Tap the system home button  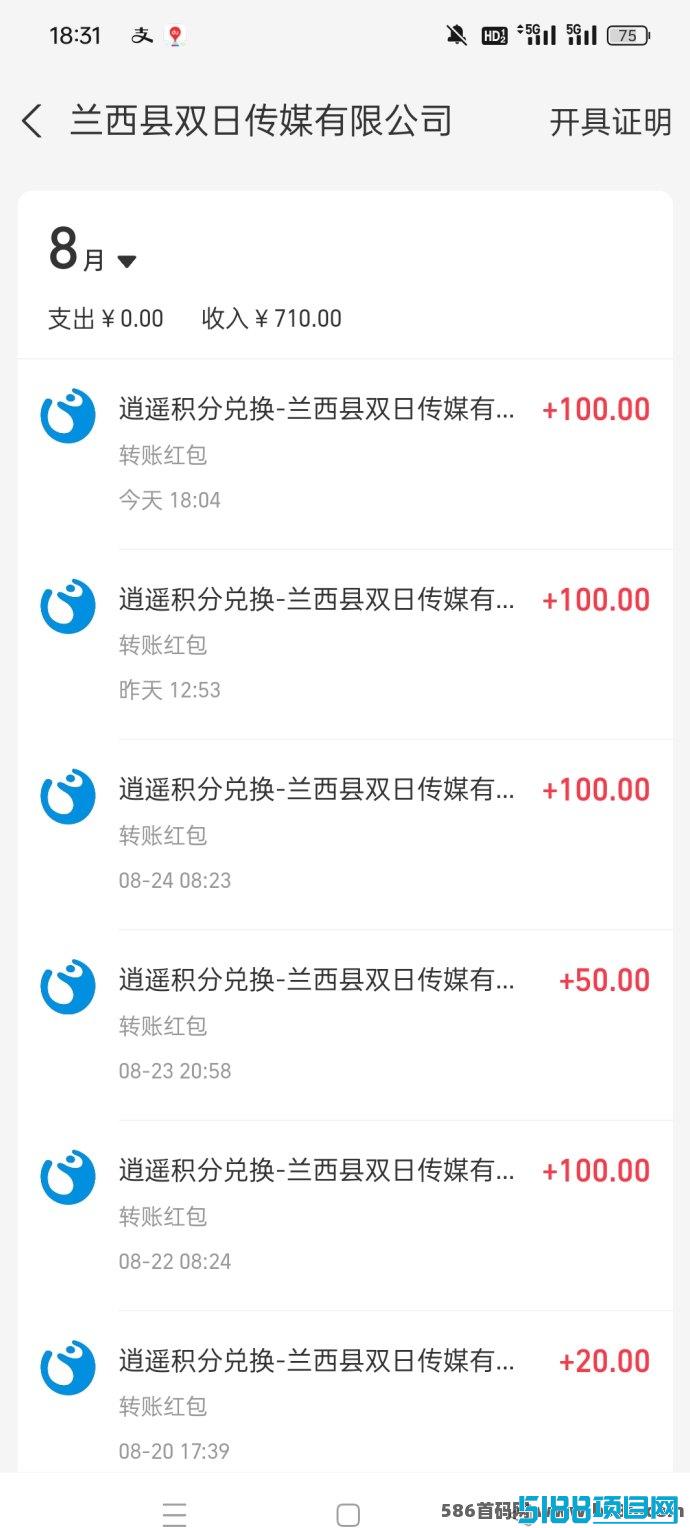point(348,1514)
